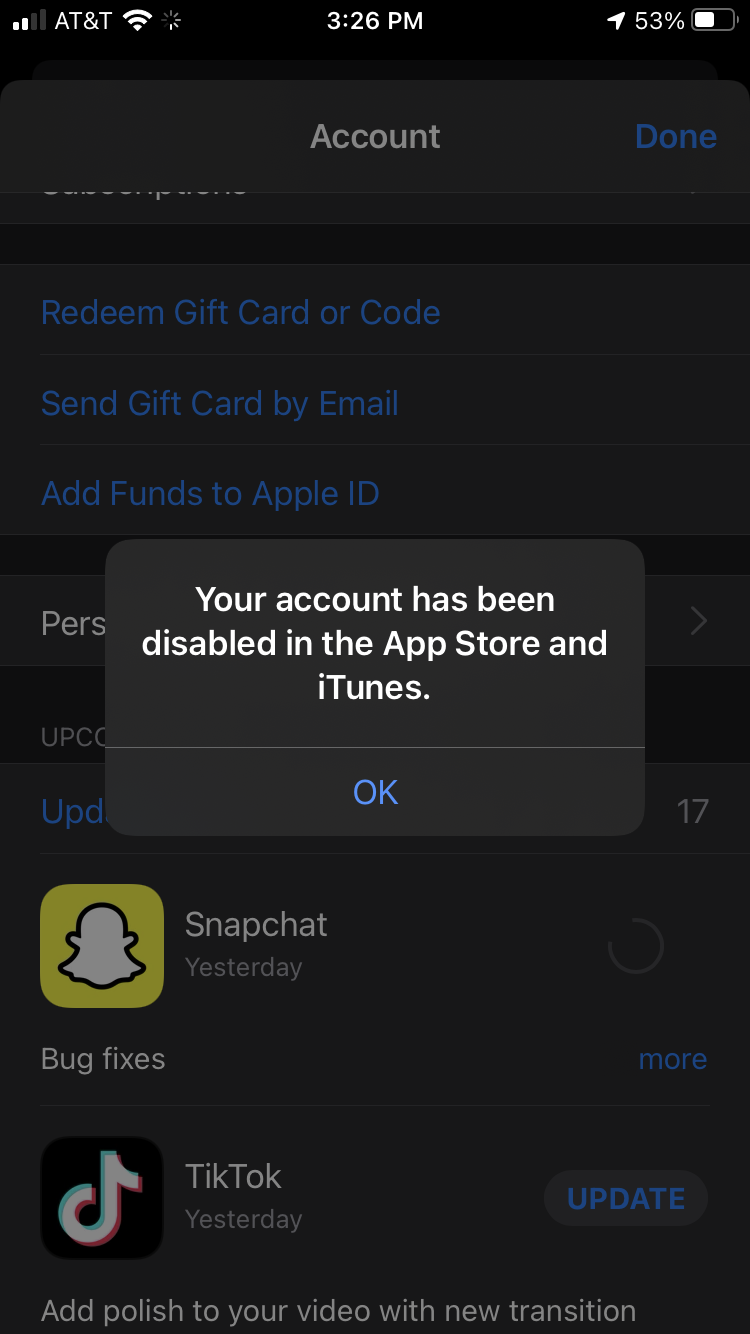Open Redeem Gift Card or Code
Image resolution: width=750 pixels, height=1334 pixels.
[240, 312]
